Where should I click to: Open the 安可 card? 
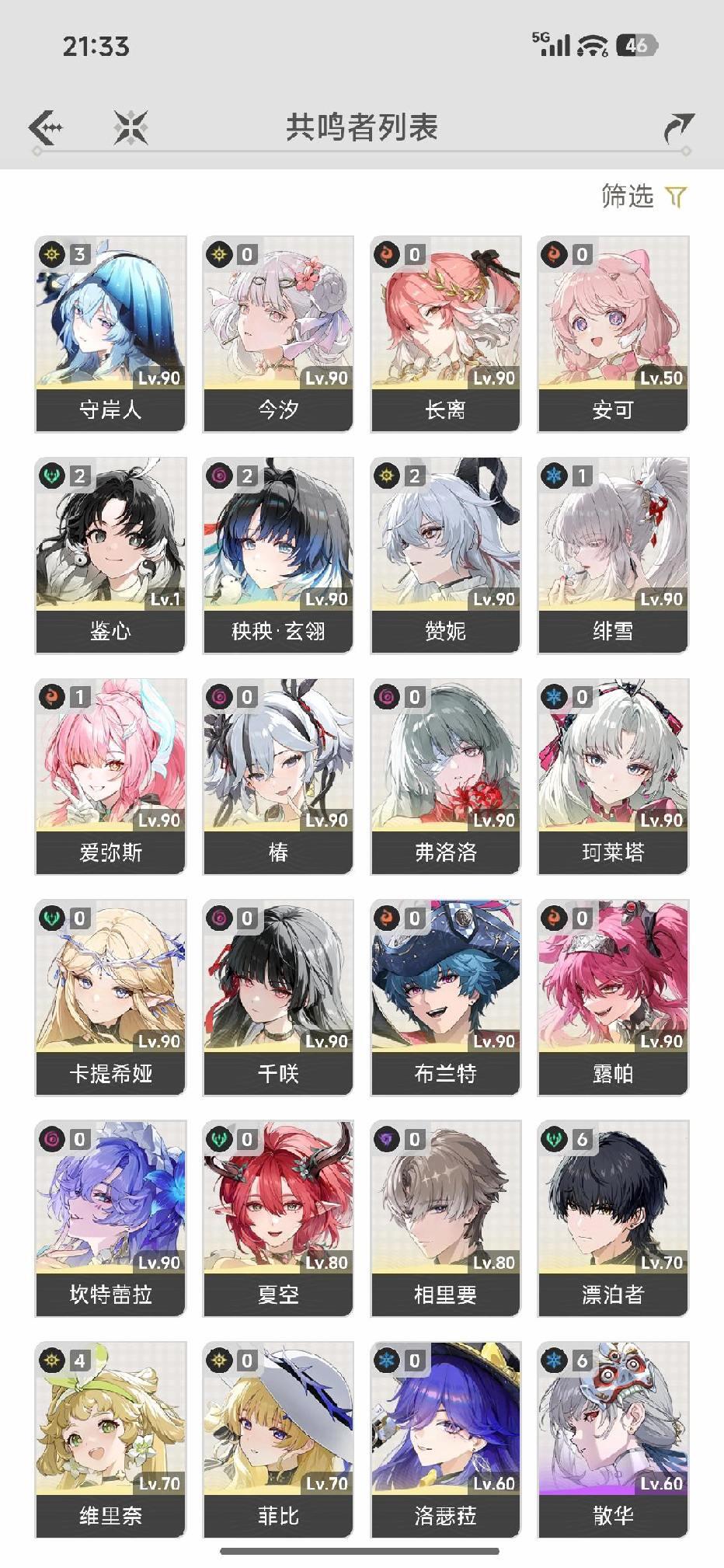tap(613, 333)
